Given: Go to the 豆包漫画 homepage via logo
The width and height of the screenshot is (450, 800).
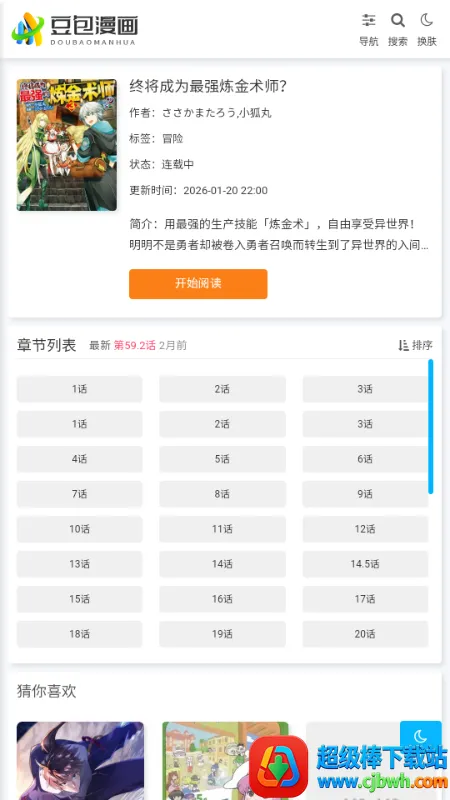Looking at the screenshot, I should (74, 30).
